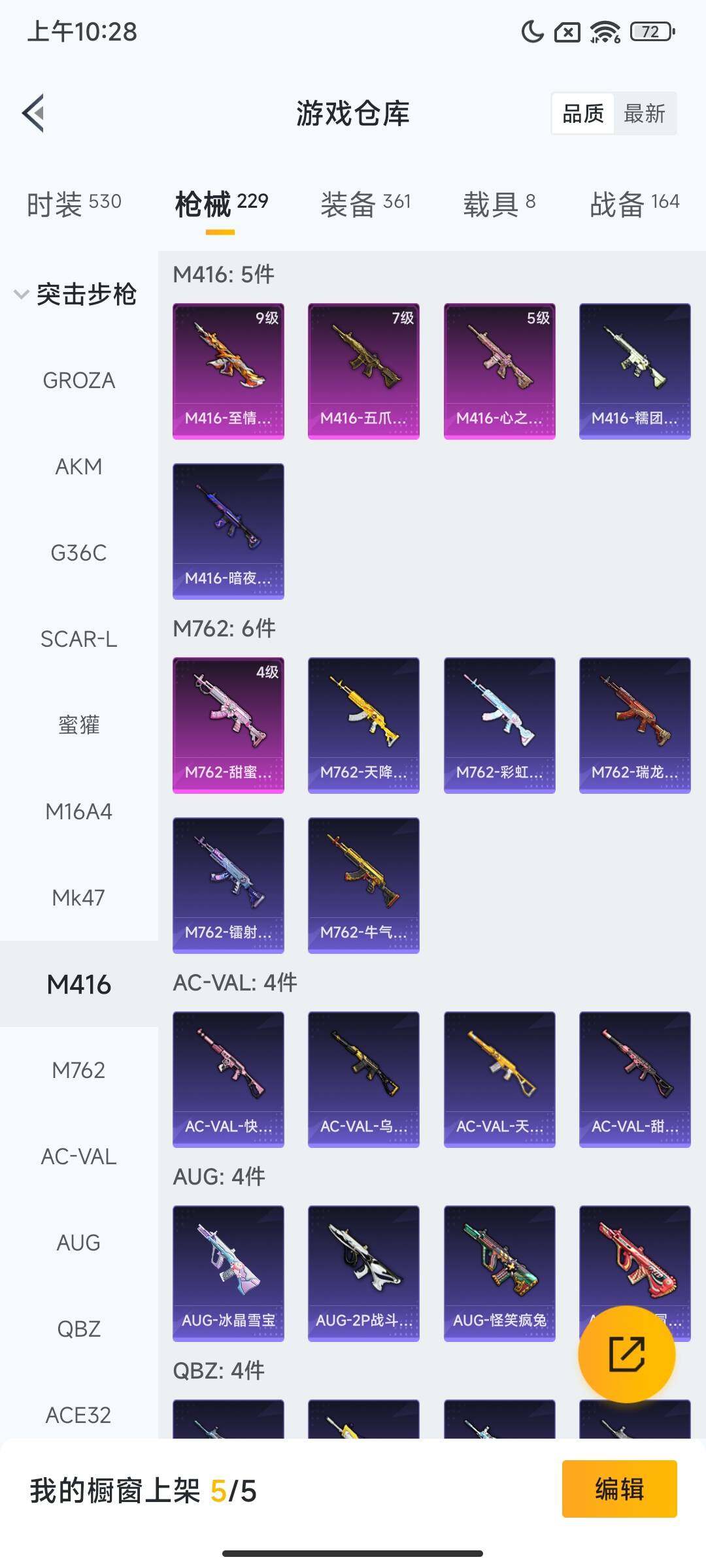The width and height of the screenshot is (706, 1568).
Task: Jump to ACE32 weapons
Action: click(79, 1415)
